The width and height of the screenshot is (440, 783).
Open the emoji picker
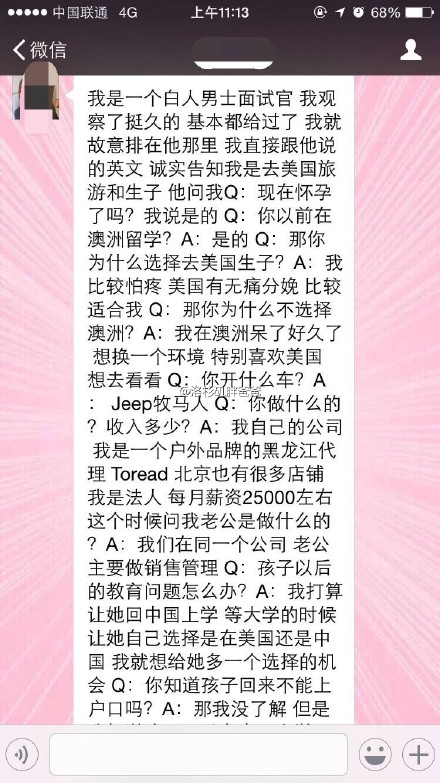click(375, 755)
